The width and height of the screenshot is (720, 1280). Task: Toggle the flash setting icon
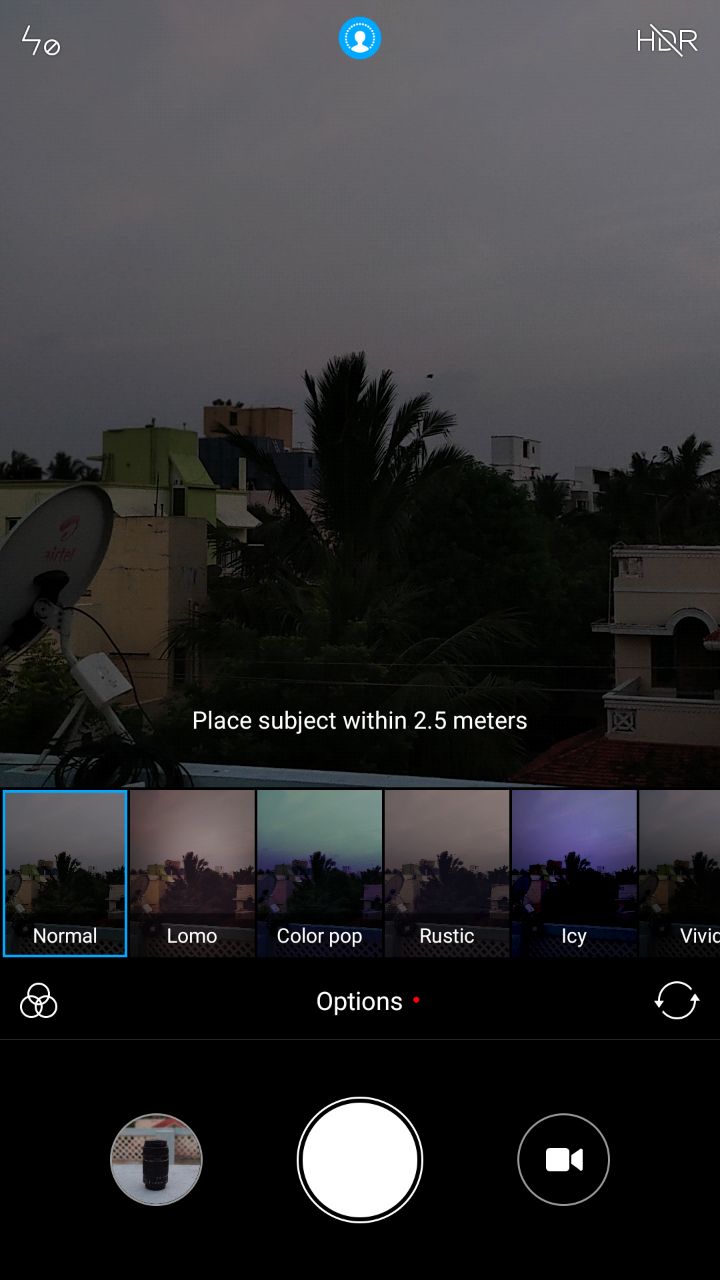point(41,42)
